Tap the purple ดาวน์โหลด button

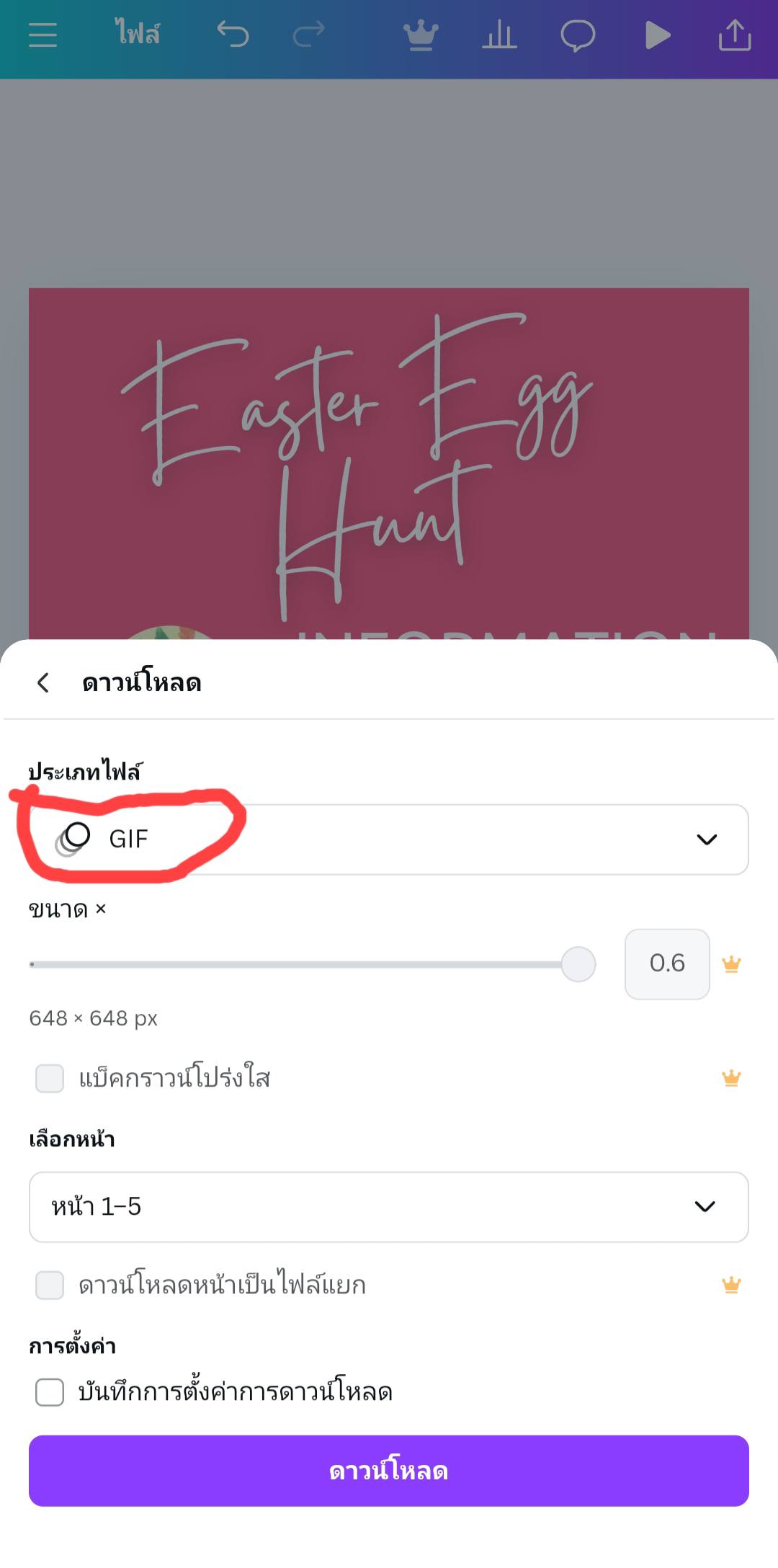click(389, 1471)
